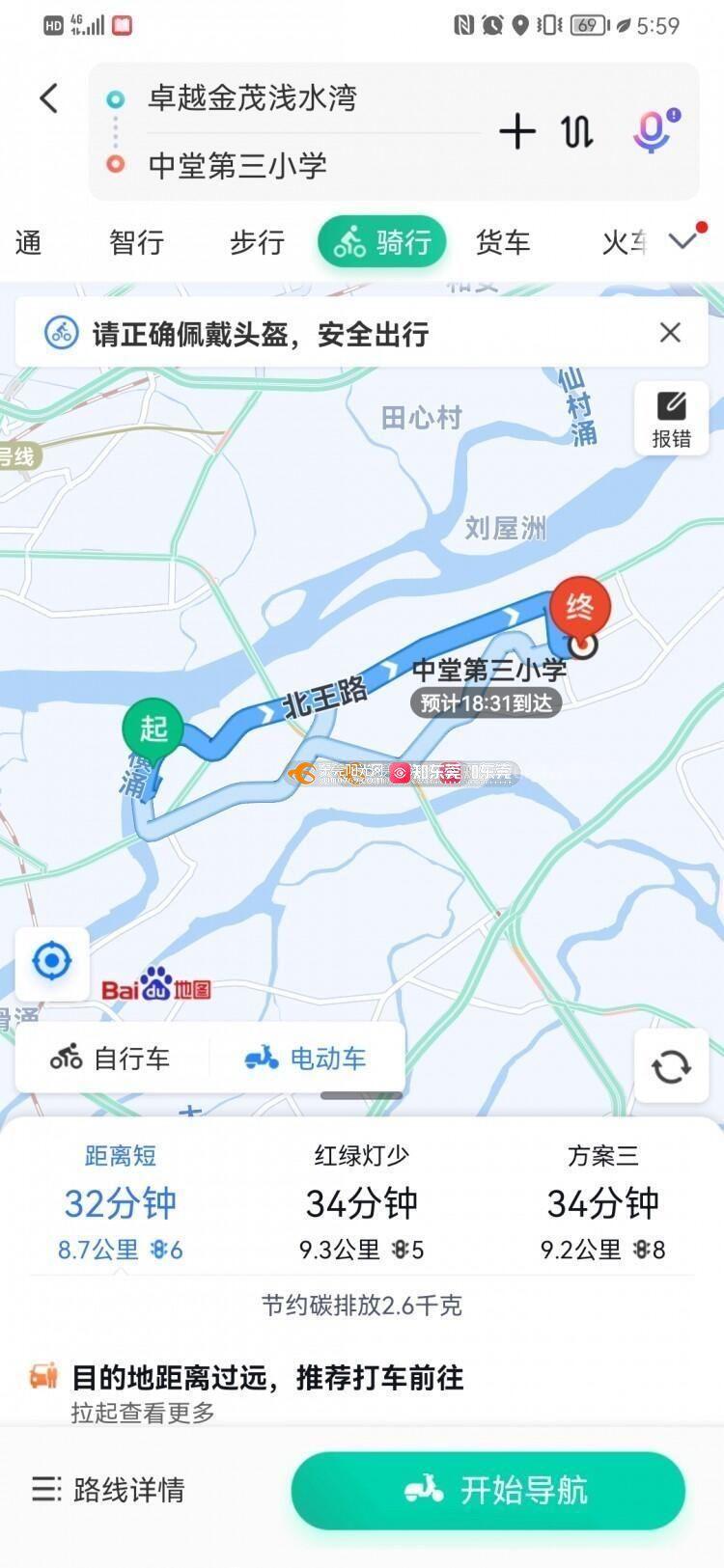Add a waypoint with the plus icon
724x1568 pixels.
(x=517, y=131)
